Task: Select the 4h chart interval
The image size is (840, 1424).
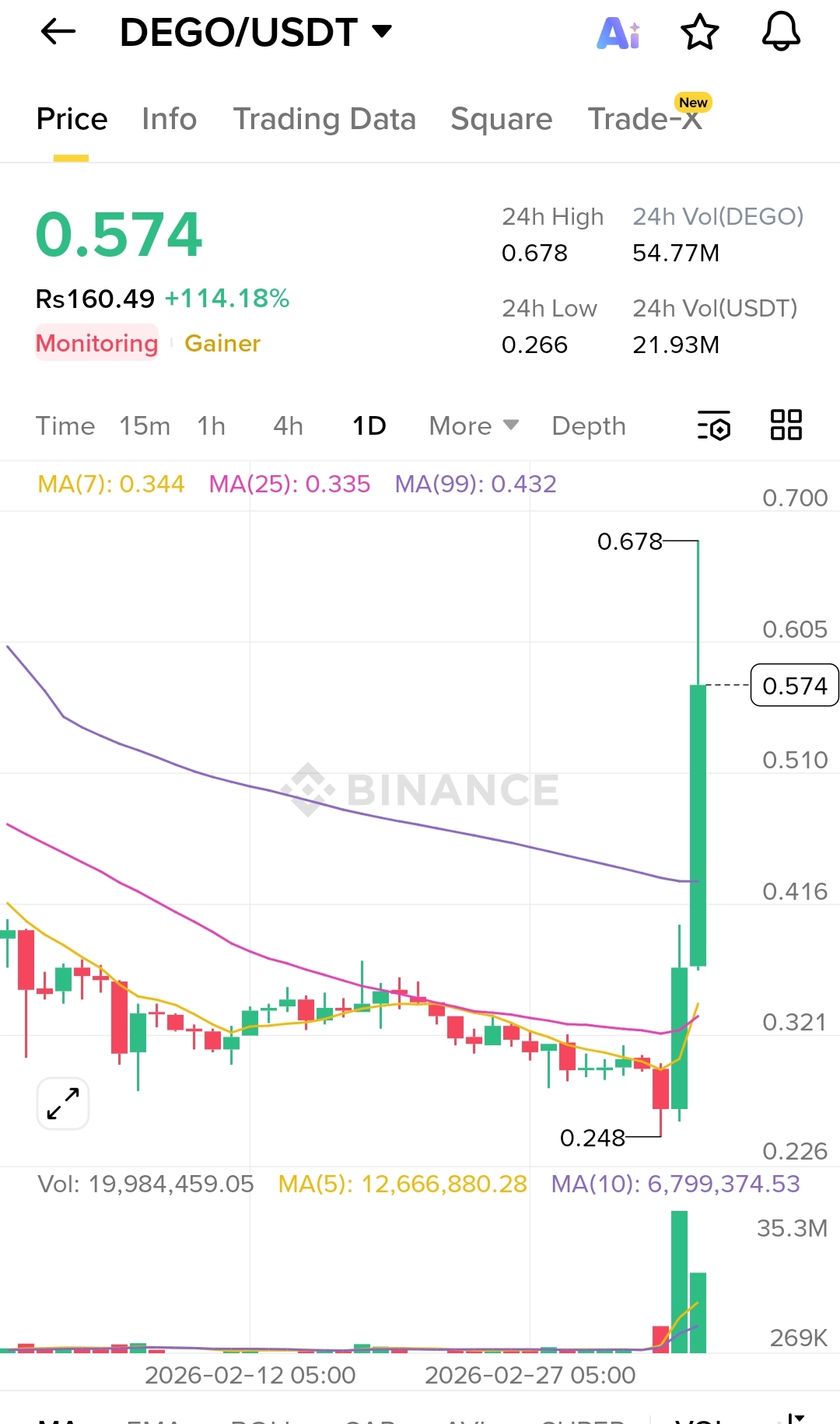Action: click(x=288, y=426)
